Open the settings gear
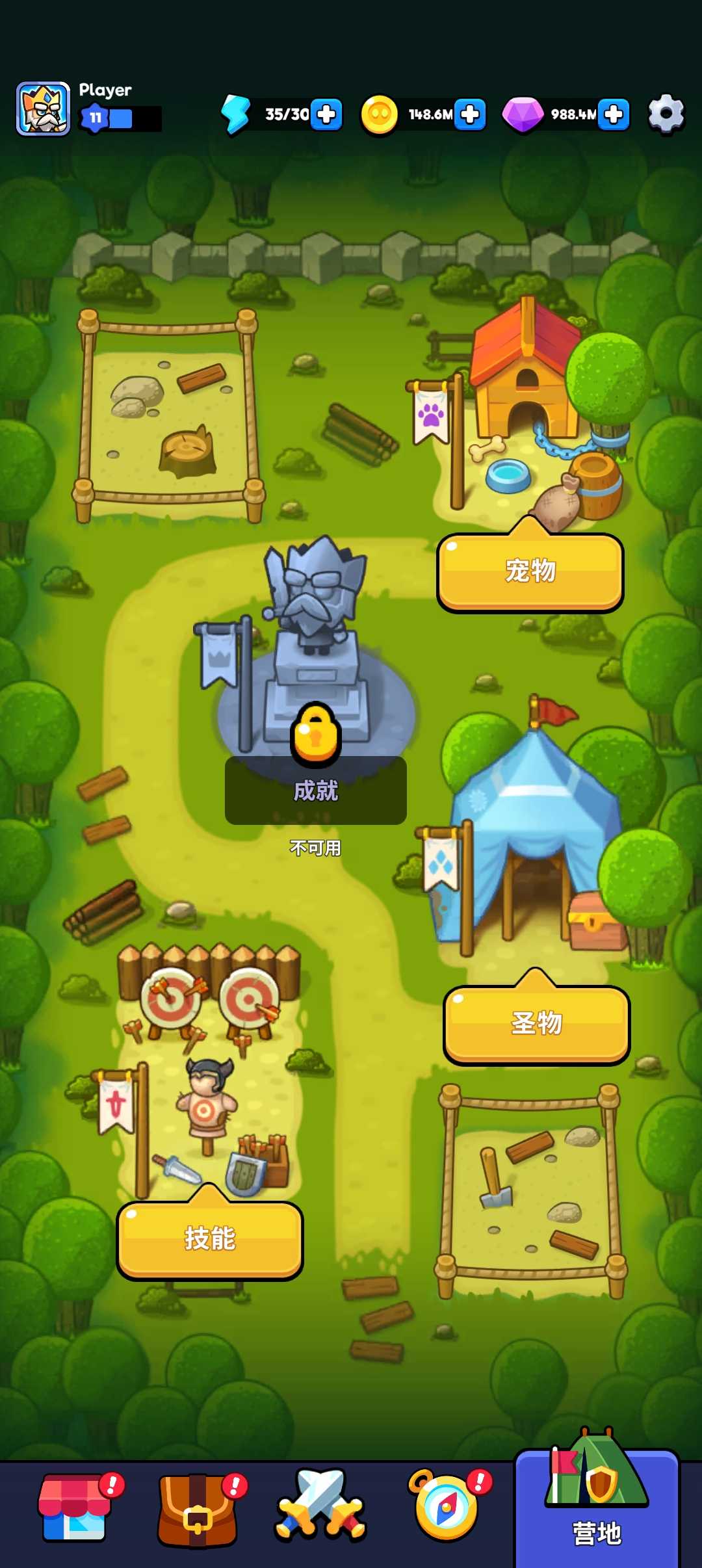702x1568 pixels. coord(666,114)
